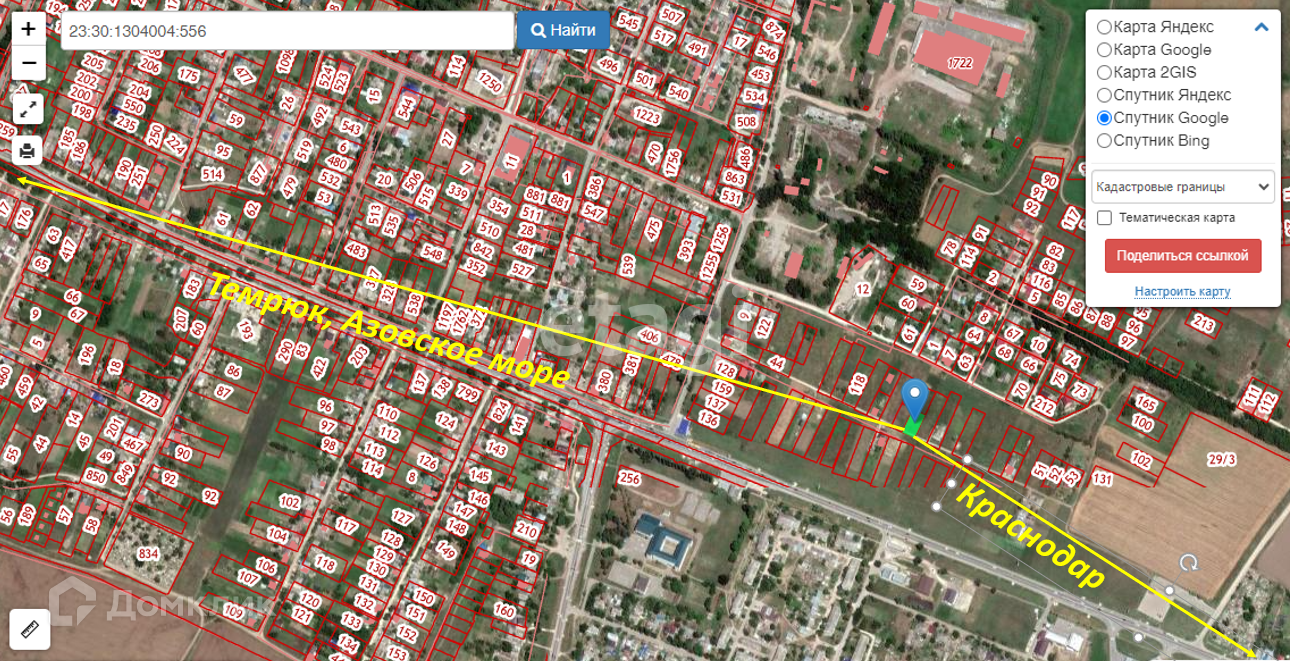This screenshot has height=661, width=1291.
Task: Zoom out of the map
Action: point(28,63)
